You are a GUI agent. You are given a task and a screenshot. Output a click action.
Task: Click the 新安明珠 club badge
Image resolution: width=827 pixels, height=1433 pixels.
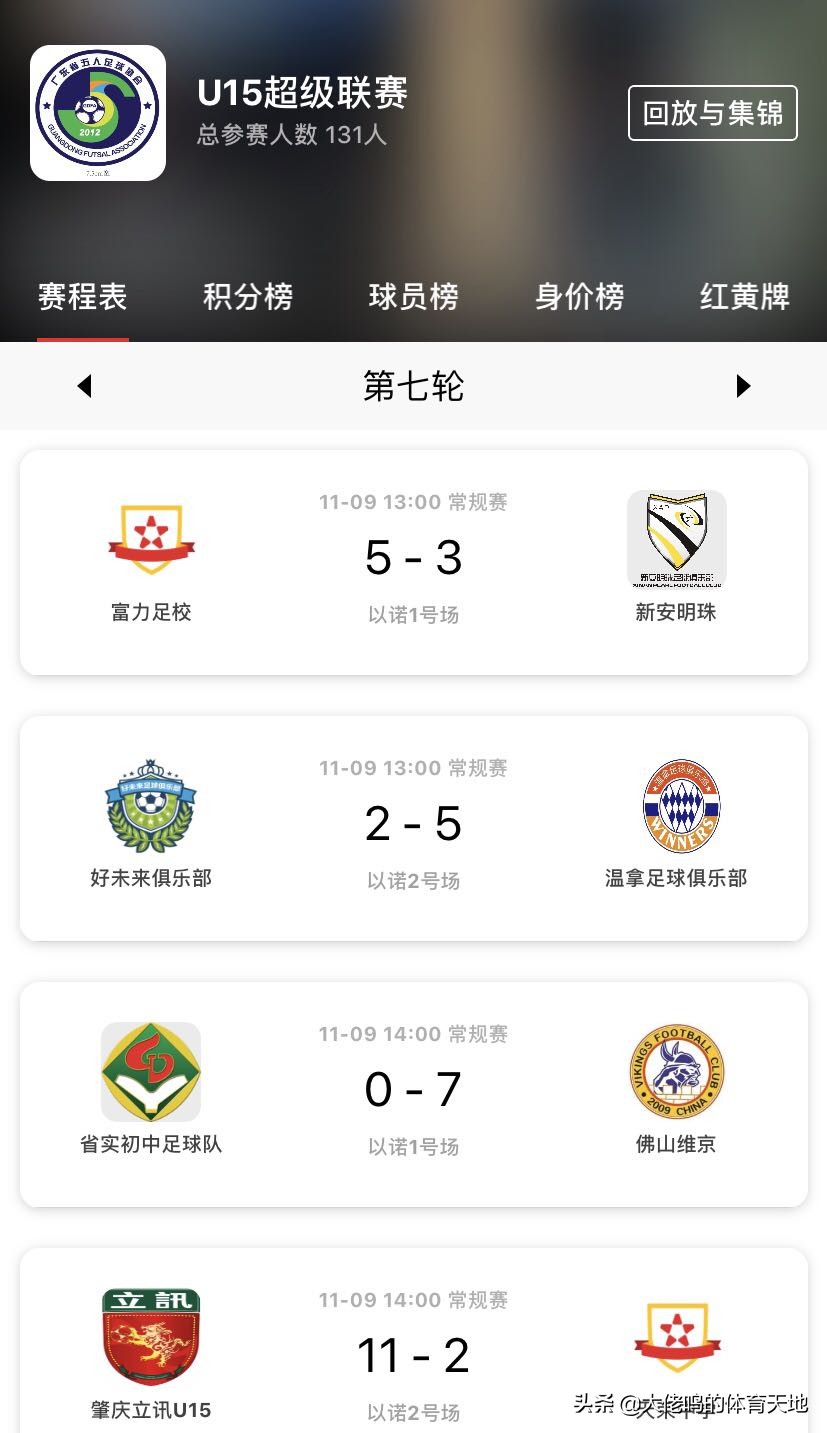coord(676,540)
